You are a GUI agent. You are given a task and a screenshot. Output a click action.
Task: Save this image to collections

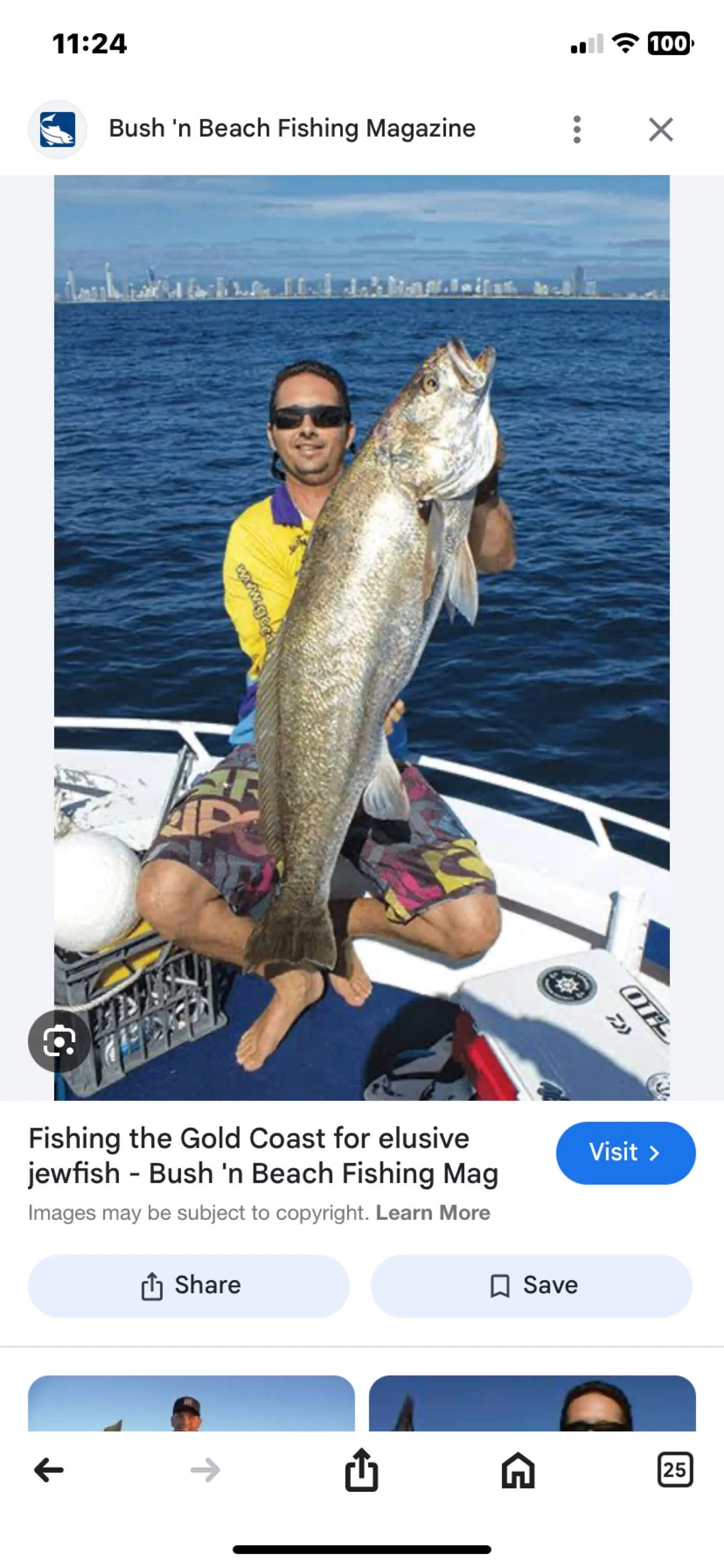point(531,1285)
